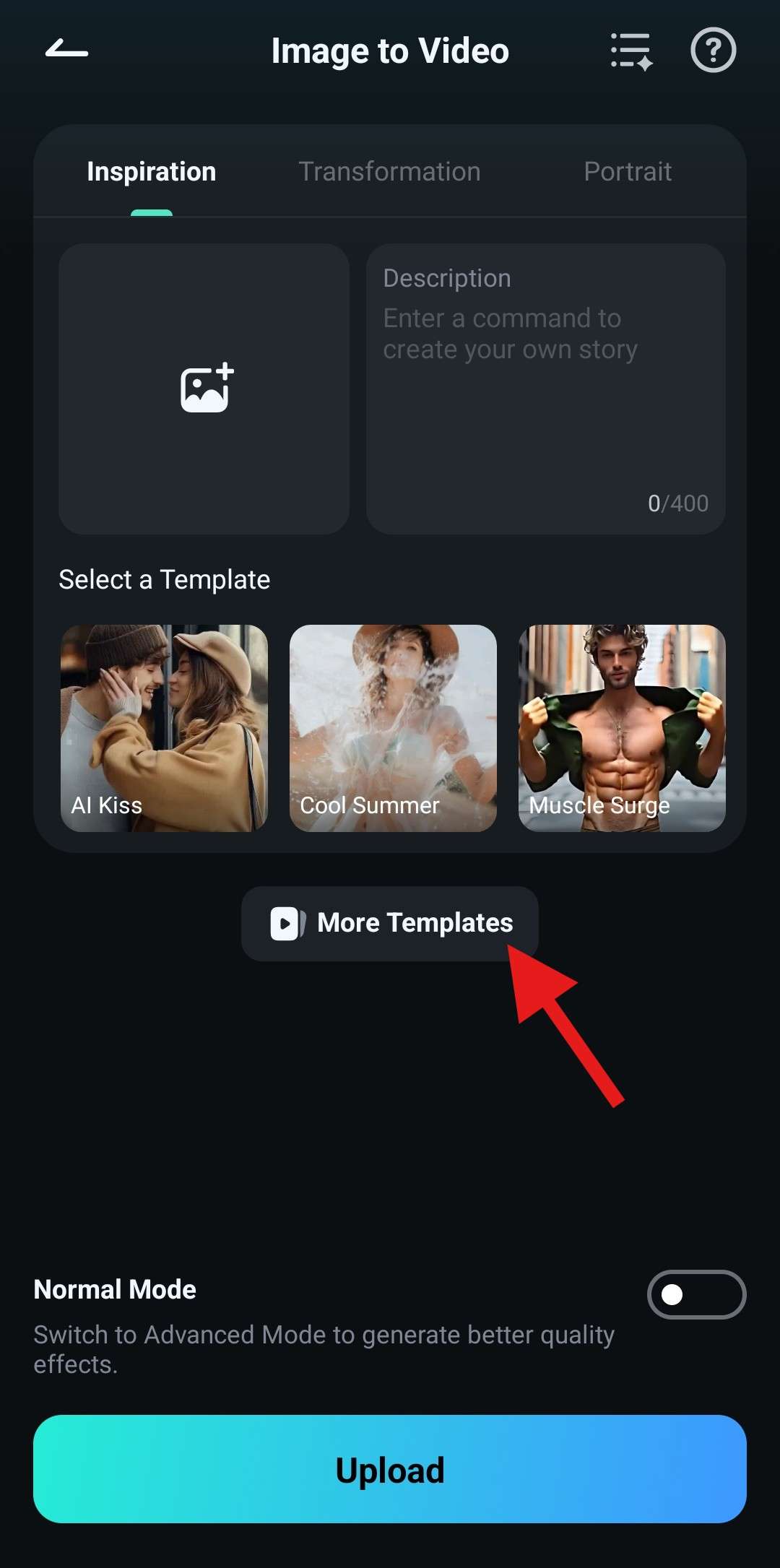Open the AI task list icon
The width and height of the screenshot is (780, 1568).
[631, 51]
